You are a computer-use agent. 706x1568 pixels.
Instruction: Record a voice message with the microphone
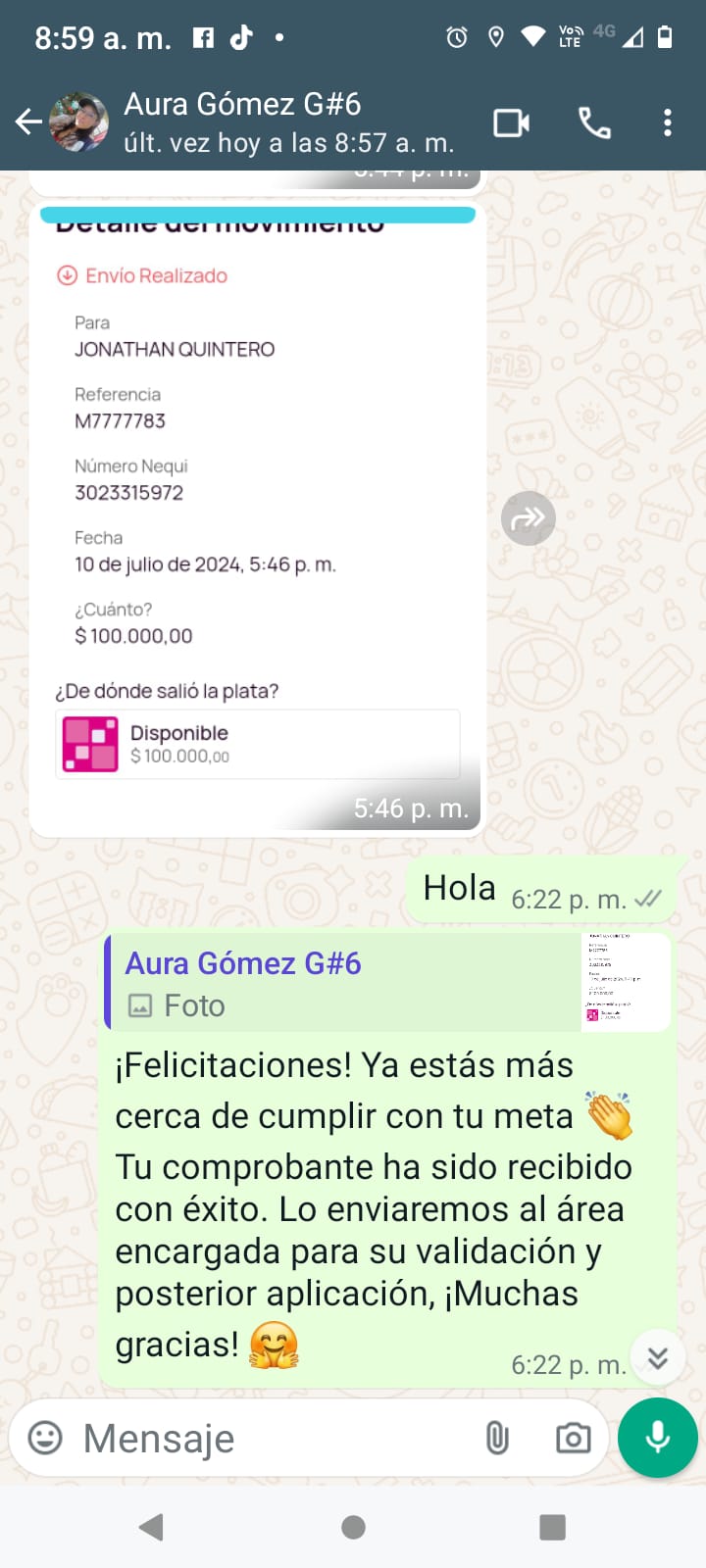pos(658,1437)
